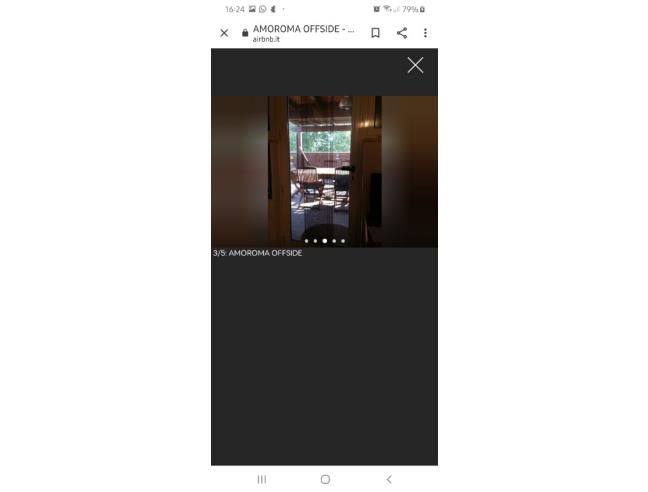Image resolution: width=648 pixels, height=492 pixels.
Task: Share this Airbnb listing page
Action: coord(402,33)
